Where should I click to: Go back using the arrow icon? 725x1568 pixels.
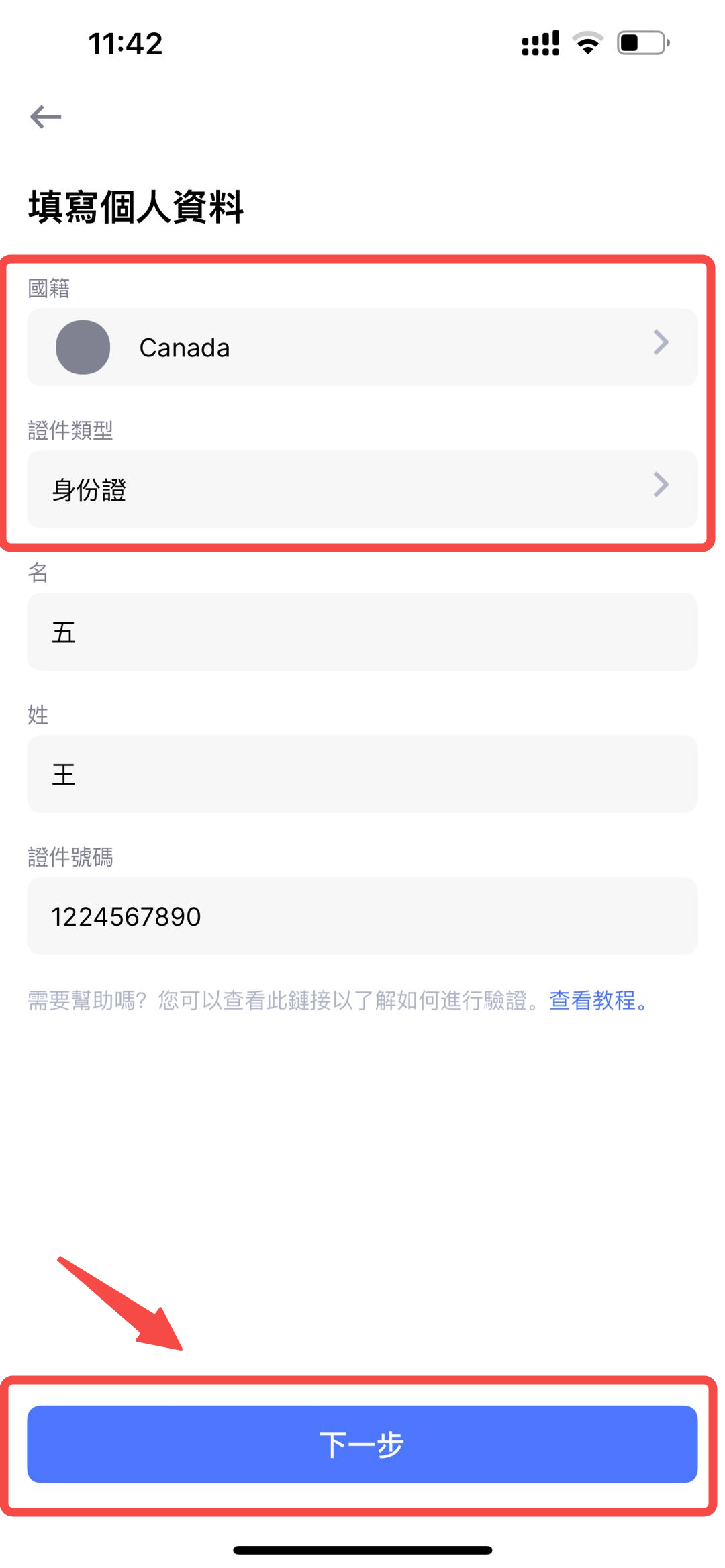pos(46,117)
